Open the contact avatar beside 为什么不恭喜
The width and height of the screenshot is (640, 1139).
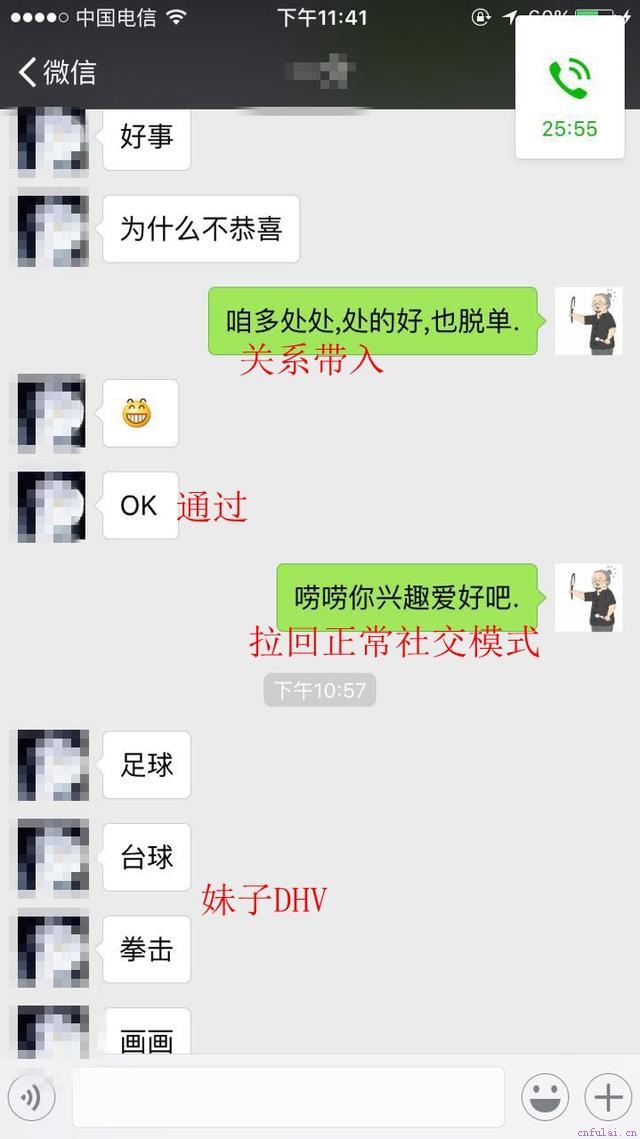tap(52, 228)
